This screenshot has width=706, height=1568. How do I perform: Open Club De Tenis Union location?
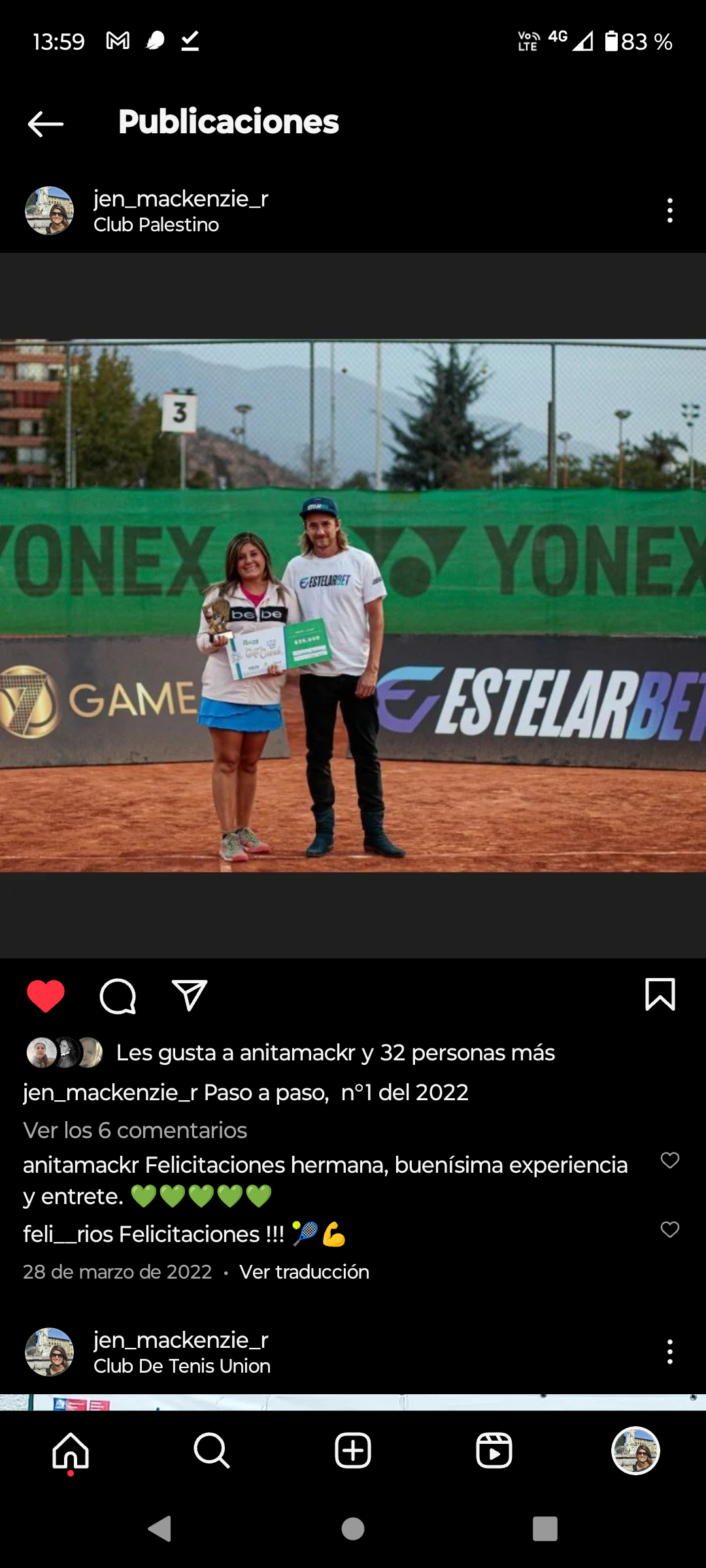point(182,1366)
